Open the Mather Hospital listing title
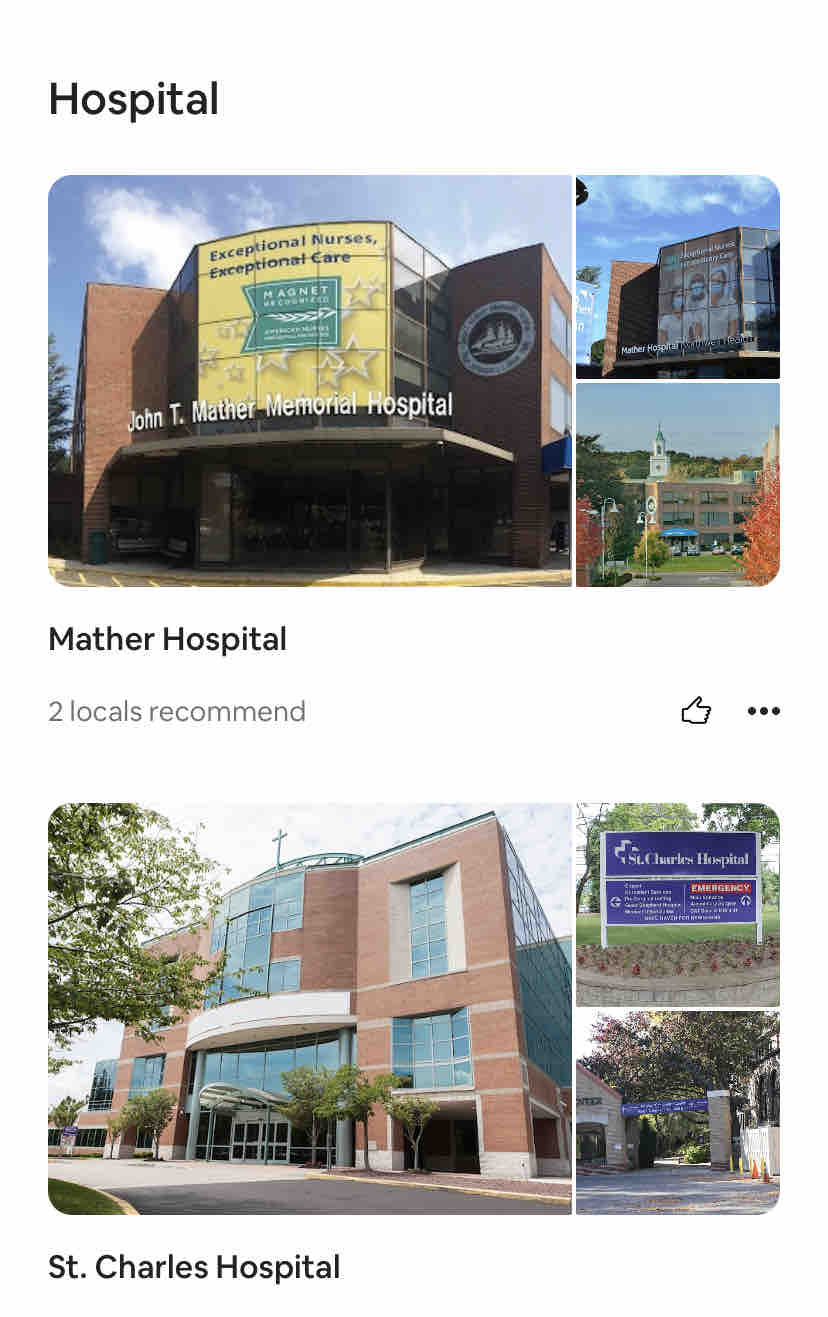This screenshot has width=828, height=1317. [167, 640]
